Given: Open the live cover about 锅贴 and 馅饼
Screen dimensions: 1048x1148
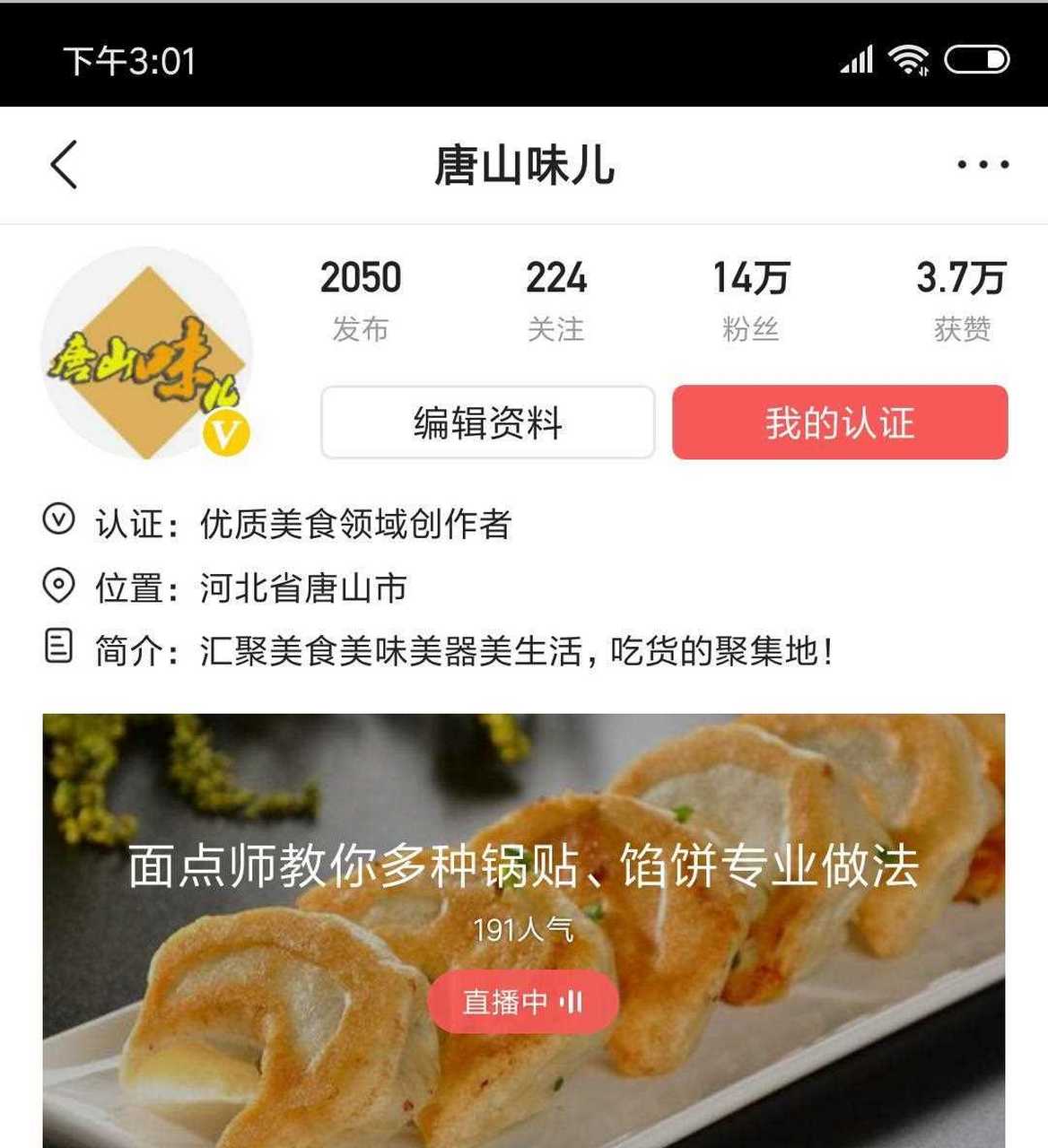Looking at the screenshot, I should click(524, 865).
